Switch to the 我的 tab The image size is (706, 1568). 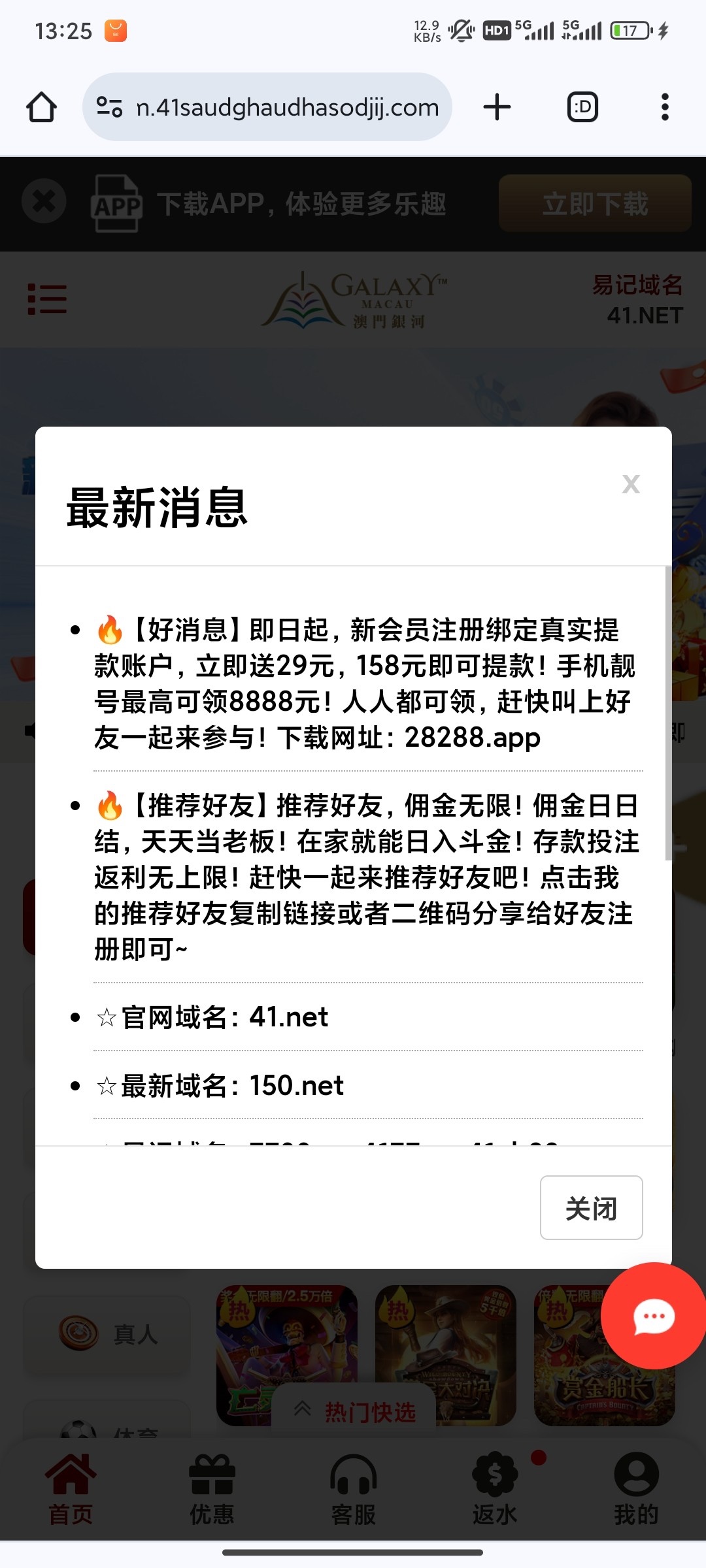pos(635,1490)
